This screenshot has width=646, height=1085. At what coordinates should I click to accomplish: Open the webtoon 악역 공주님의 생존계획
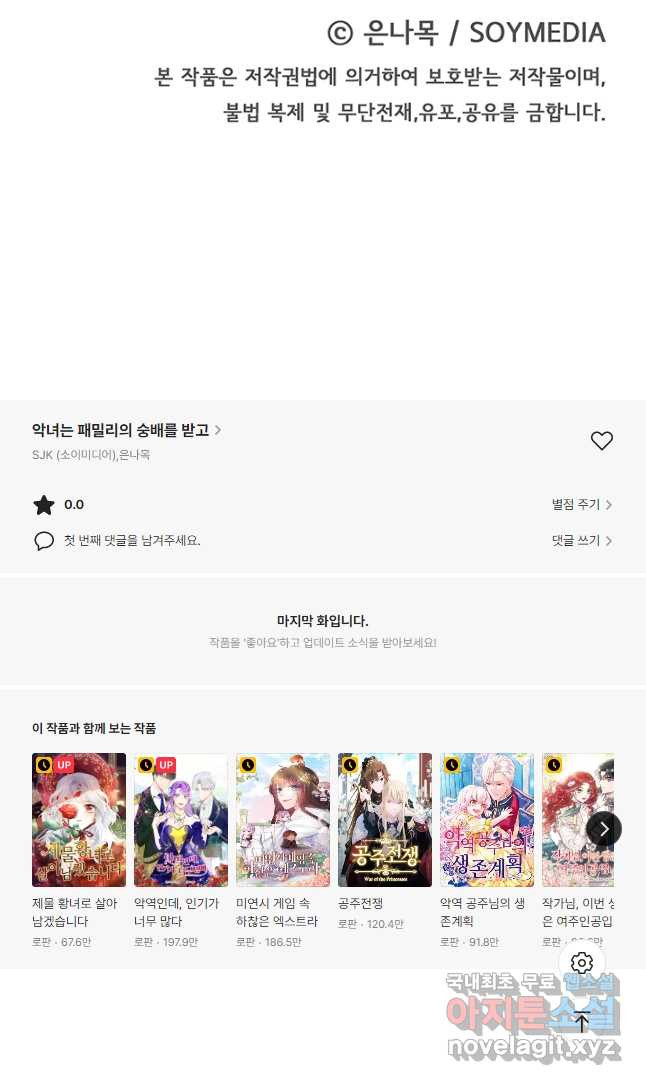[x=487, y=820]
